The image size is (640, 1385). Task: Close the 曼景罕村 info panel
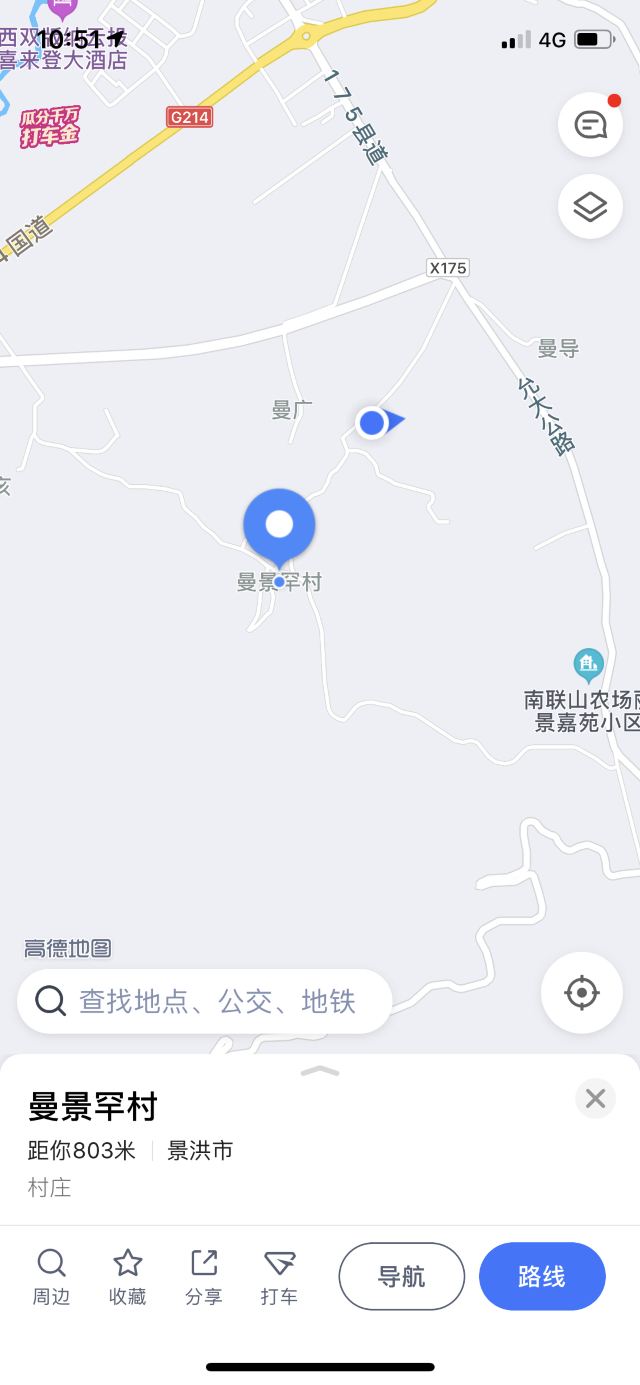pos(595,1099)
